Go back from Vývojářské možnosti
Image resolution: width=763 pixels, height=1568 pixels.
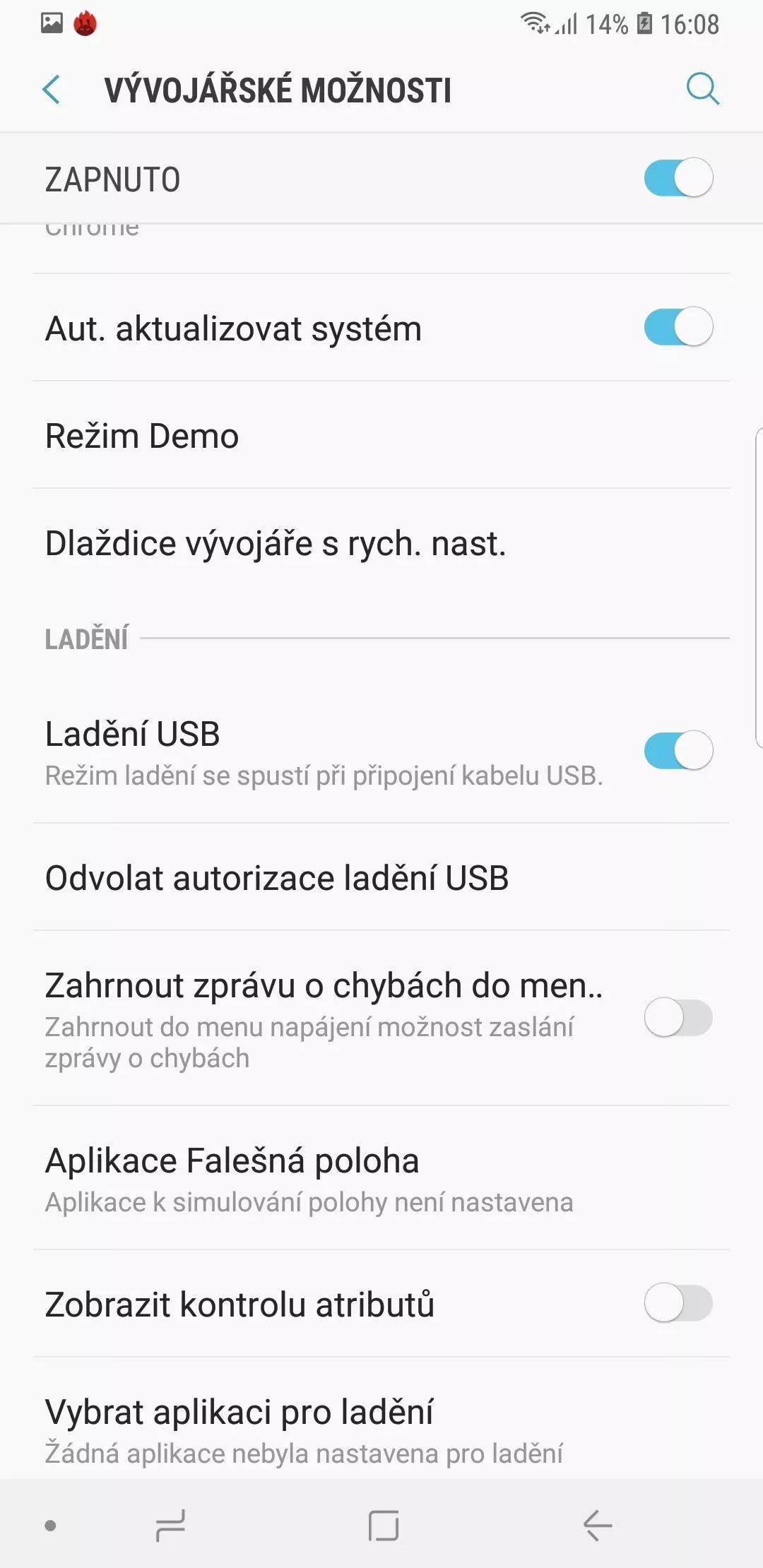click(52, 90)
